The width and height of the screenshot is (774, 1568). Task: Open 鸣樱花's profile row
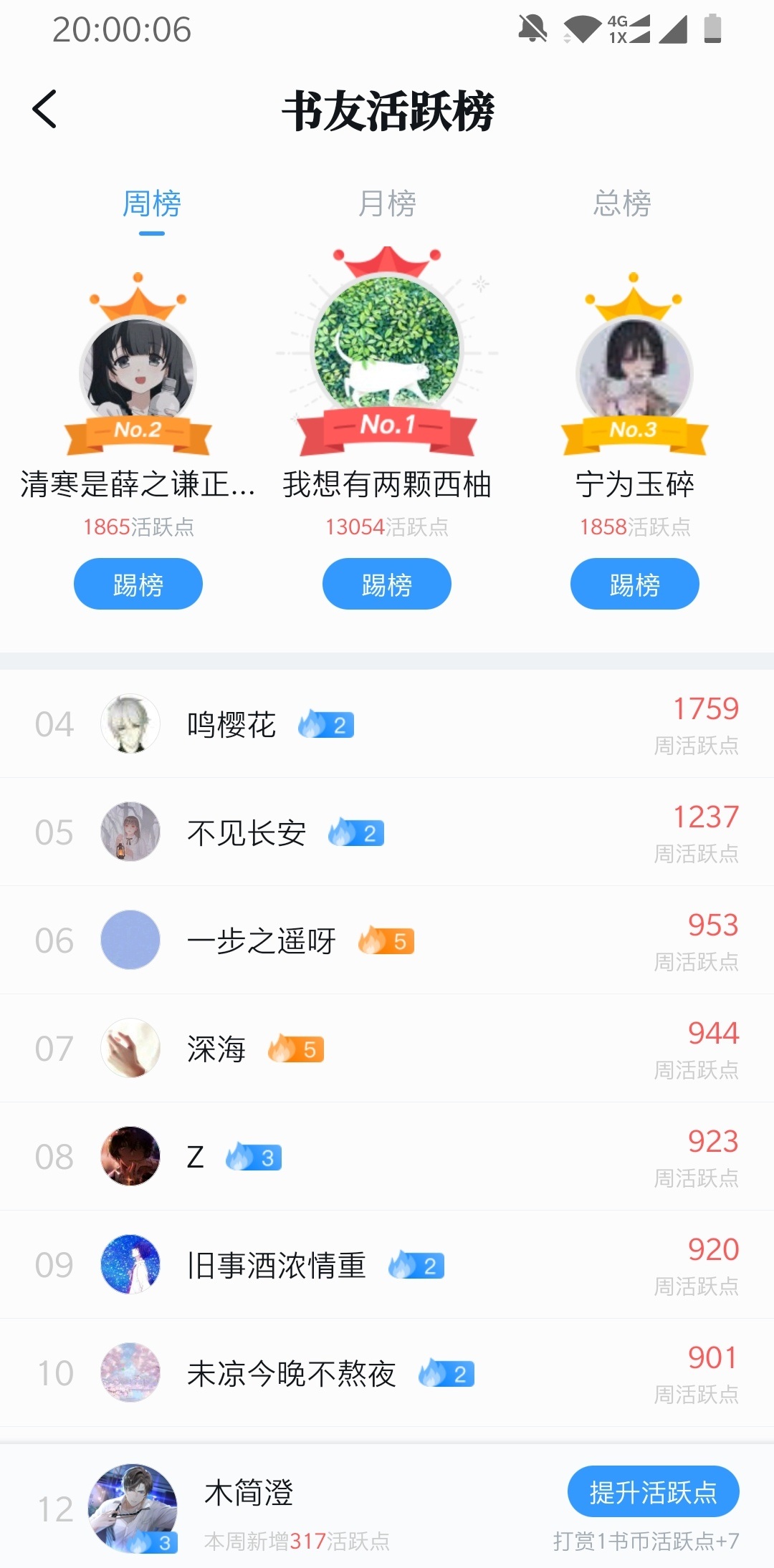387,724
